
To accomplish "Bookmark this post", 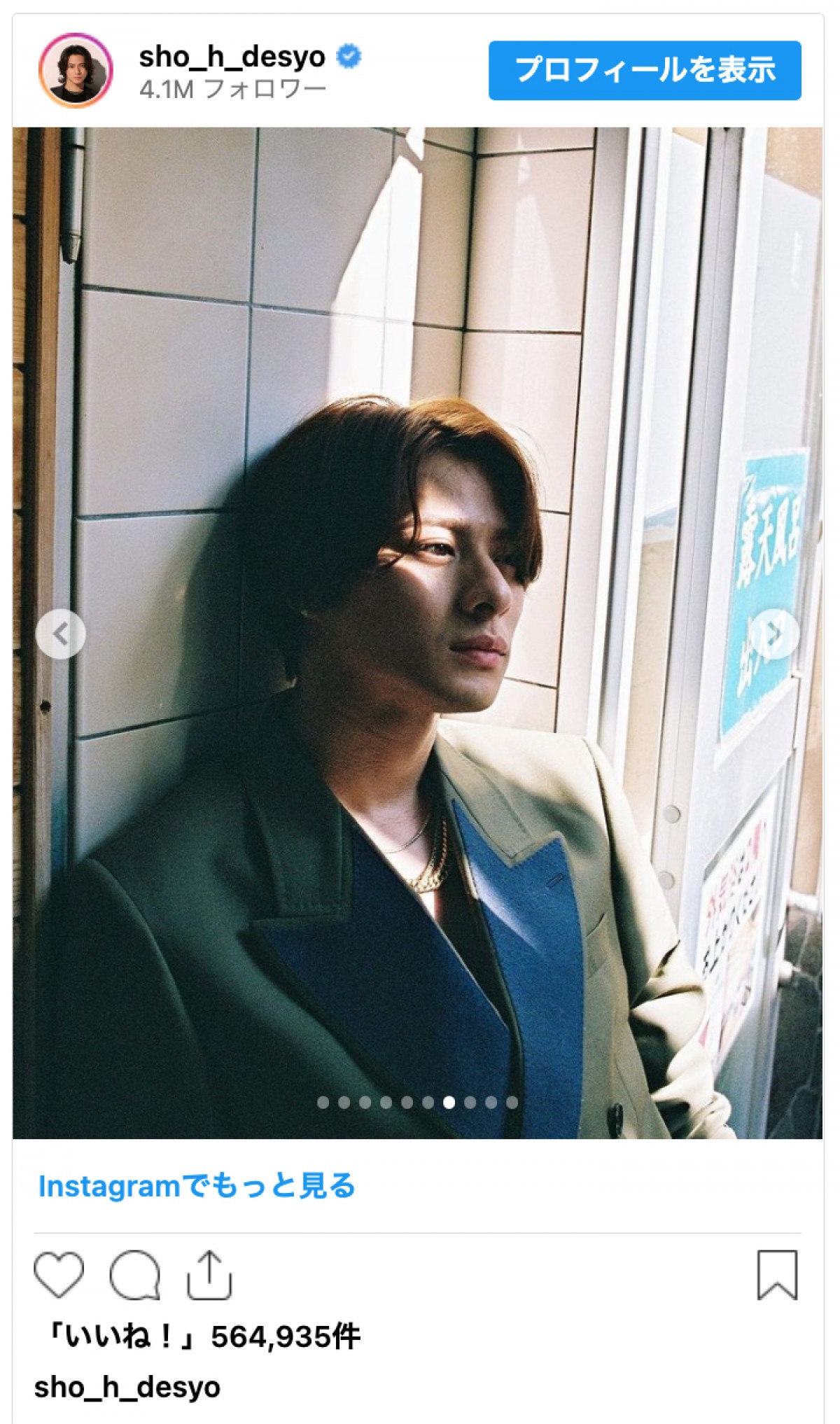I will [x=776, y=1274].
